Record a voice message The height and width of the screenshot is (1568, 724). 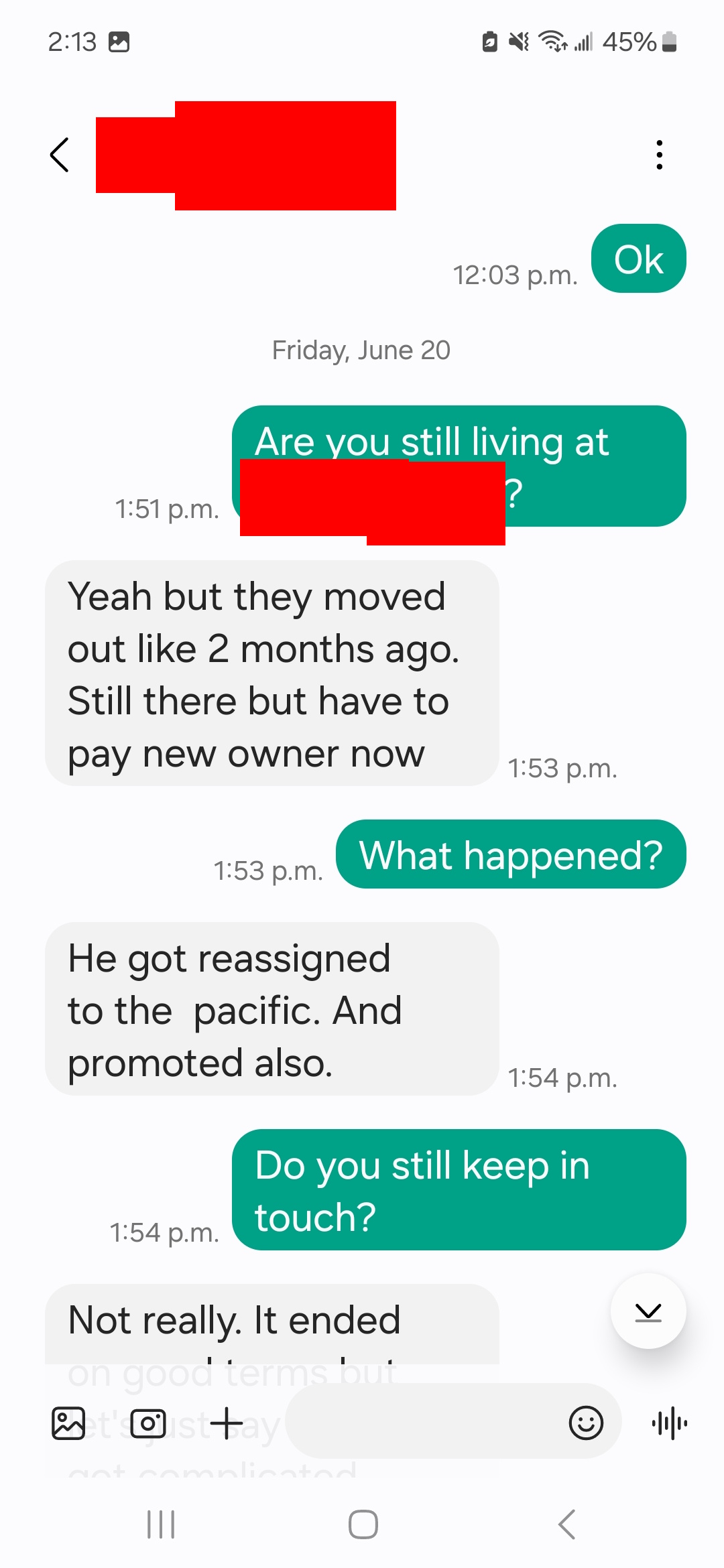tap(670, 1423)
